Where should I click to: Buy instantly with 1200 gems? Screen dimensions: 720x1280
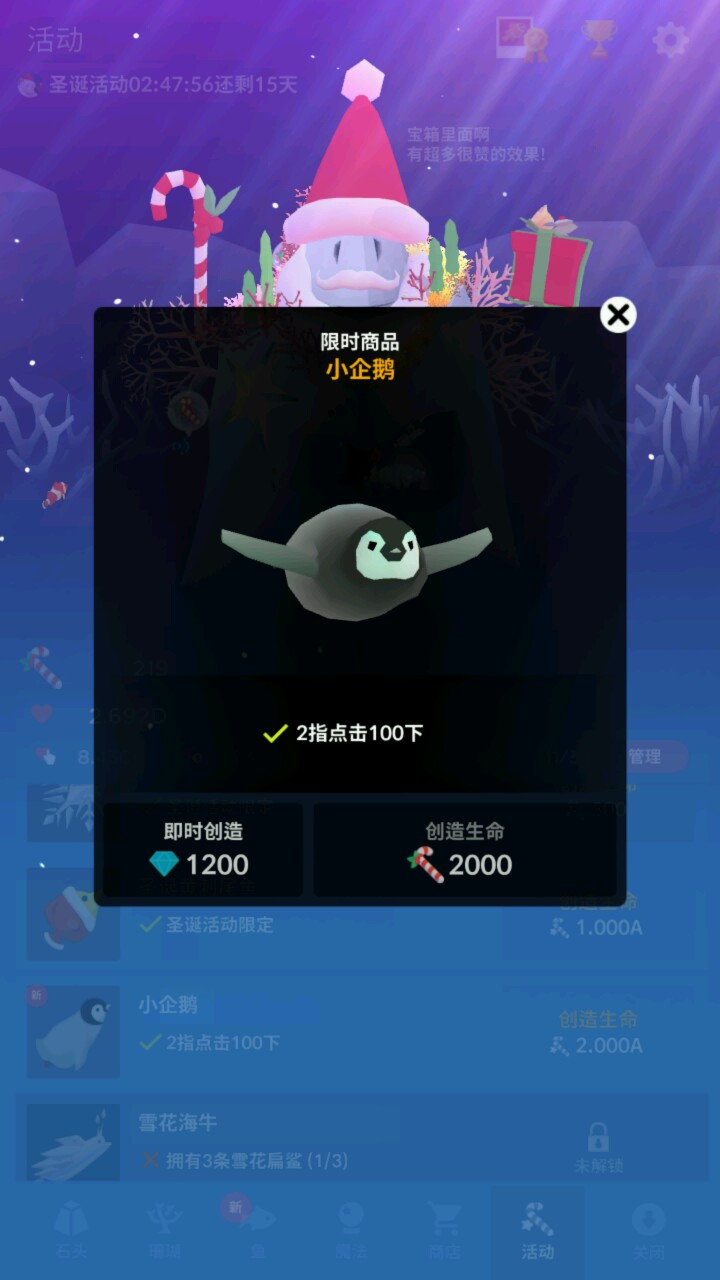click(x=203, y=849)
